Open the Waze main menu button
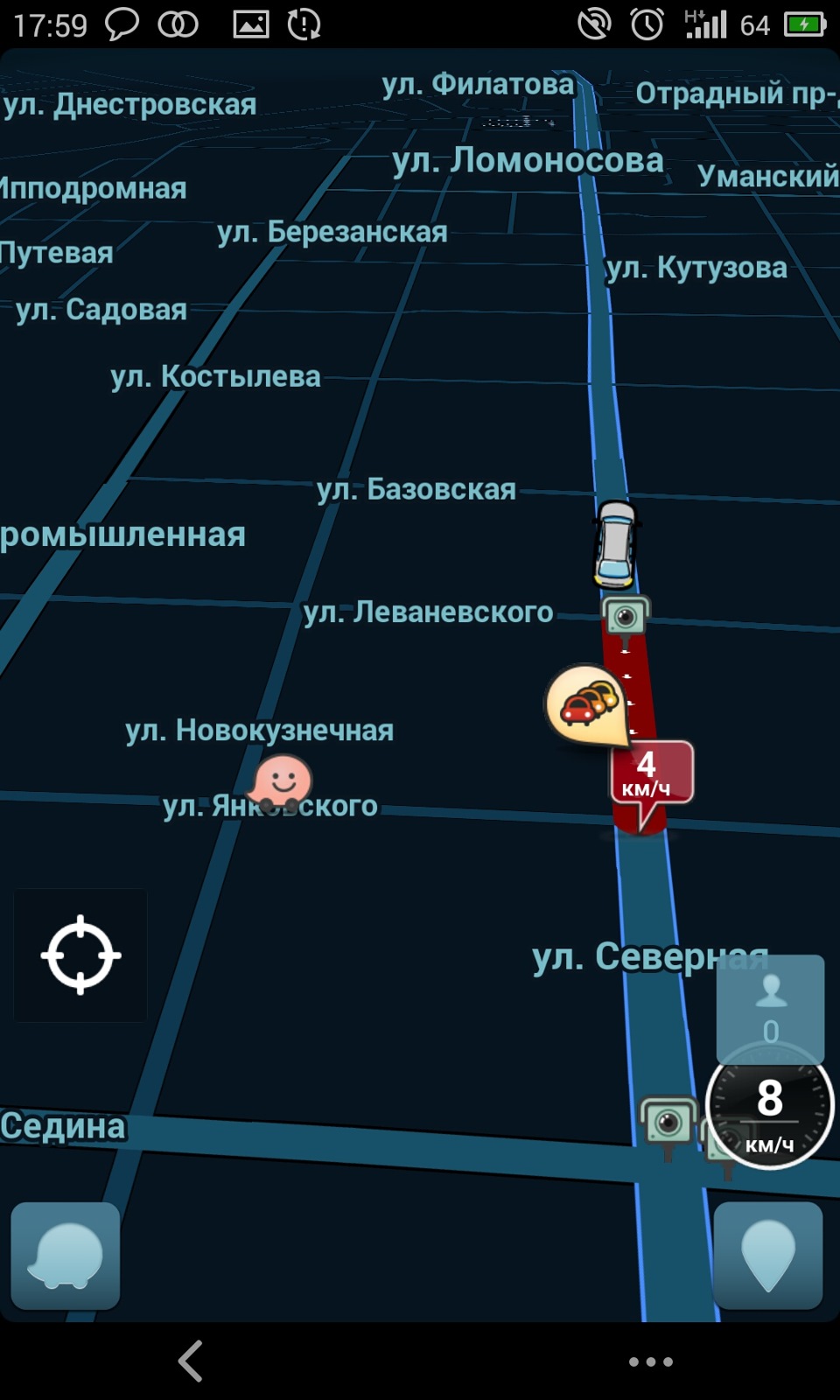 (66, 1256)
